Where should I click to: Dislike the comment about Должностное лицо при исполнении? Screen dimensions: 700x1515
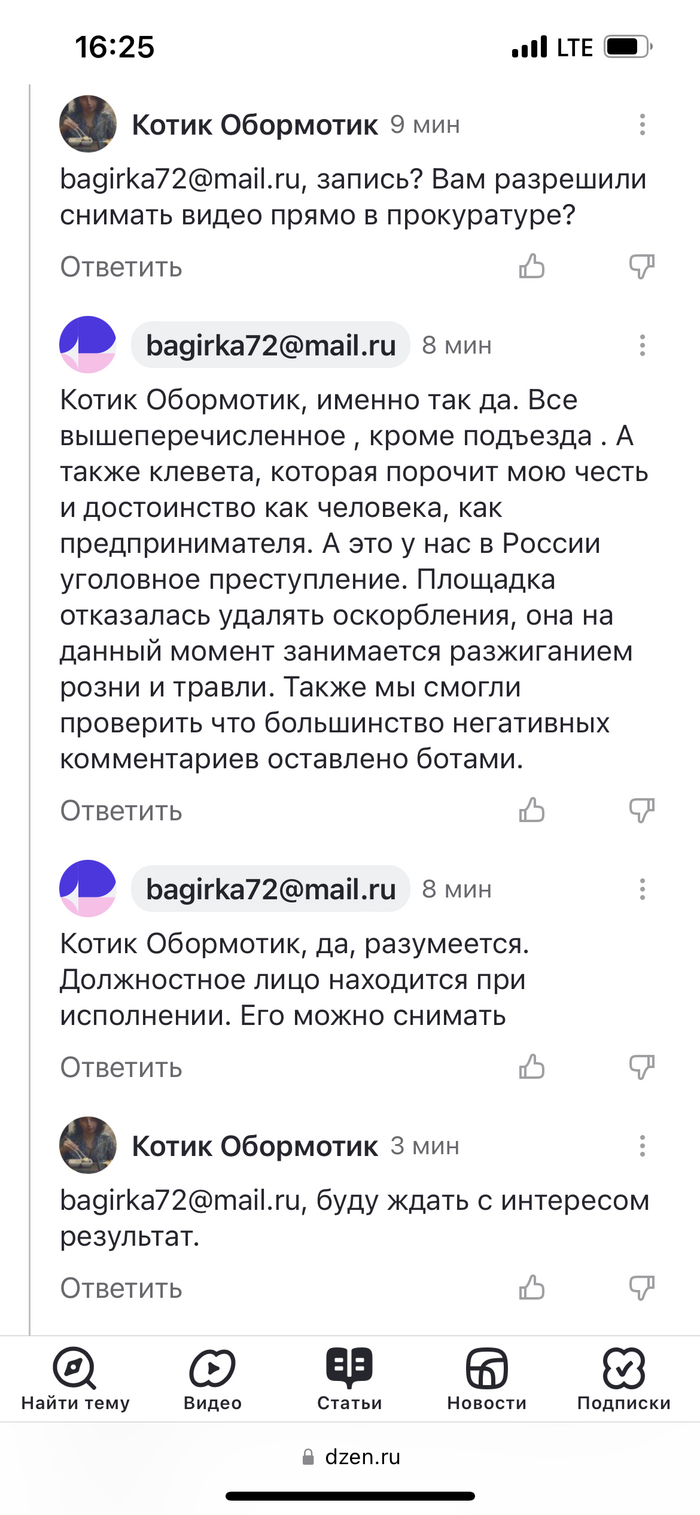[641, 1067]
